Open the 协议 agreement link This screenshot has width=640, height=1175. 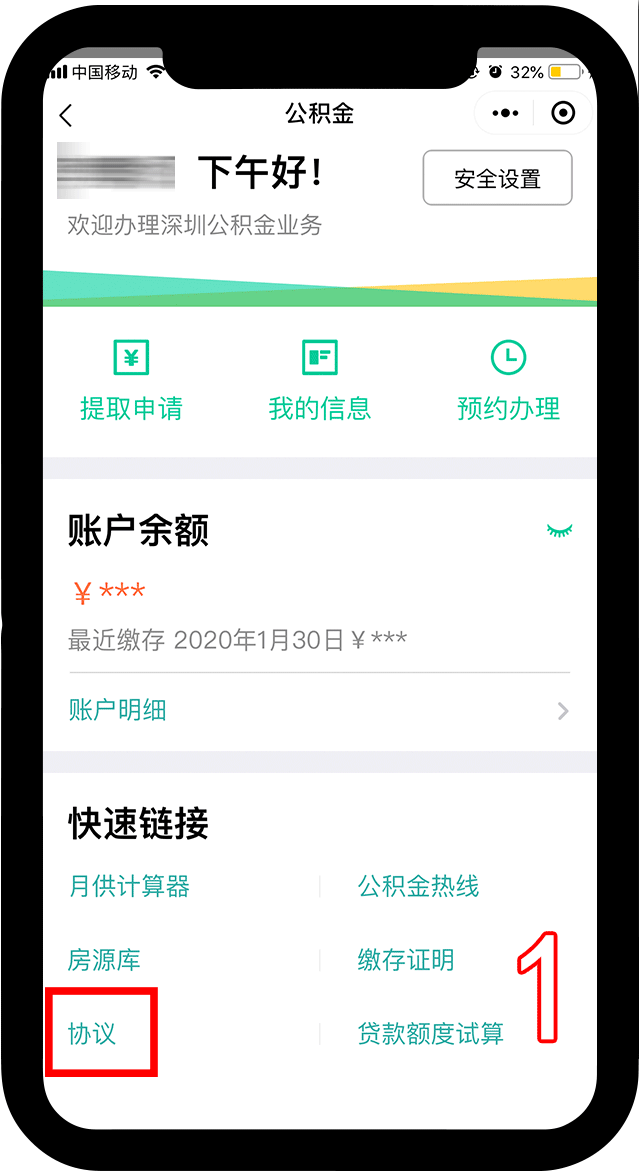[93, 1033]
